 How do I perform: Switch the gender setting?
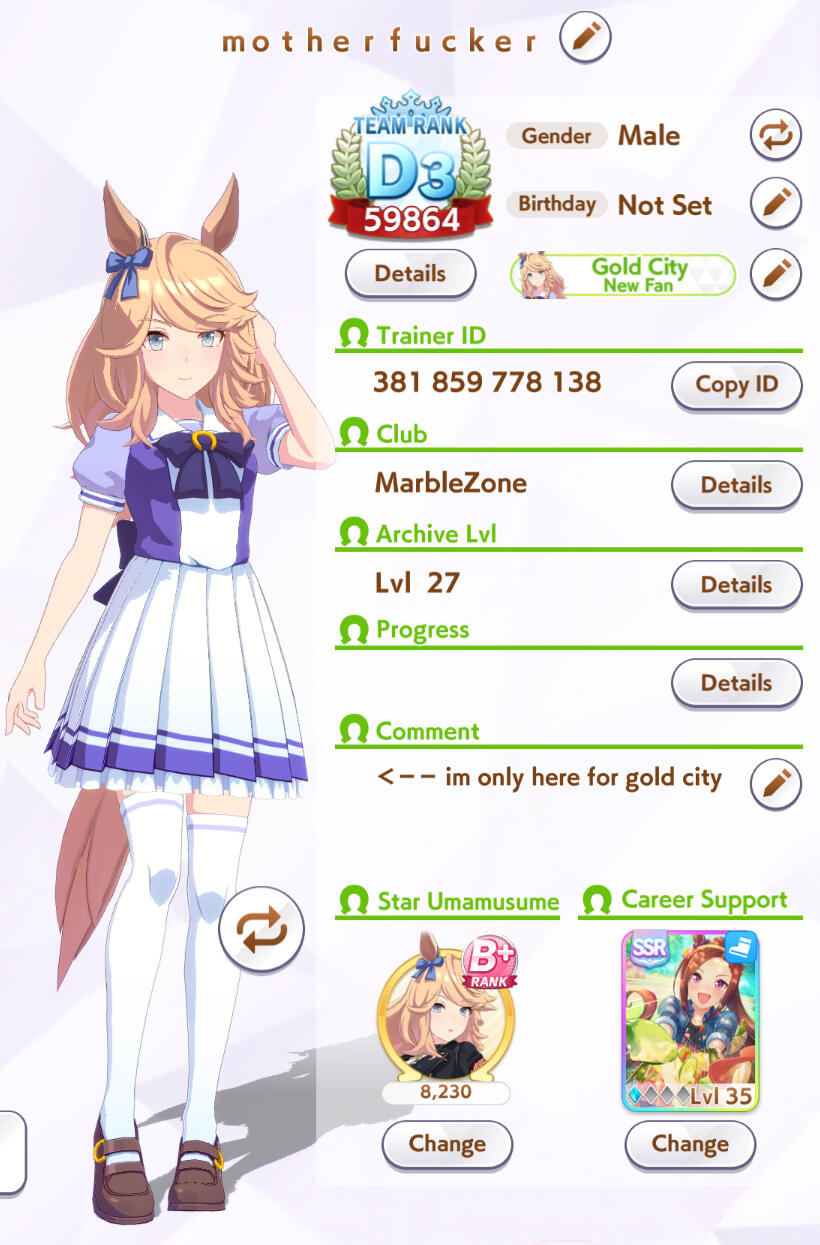point(776,136)
